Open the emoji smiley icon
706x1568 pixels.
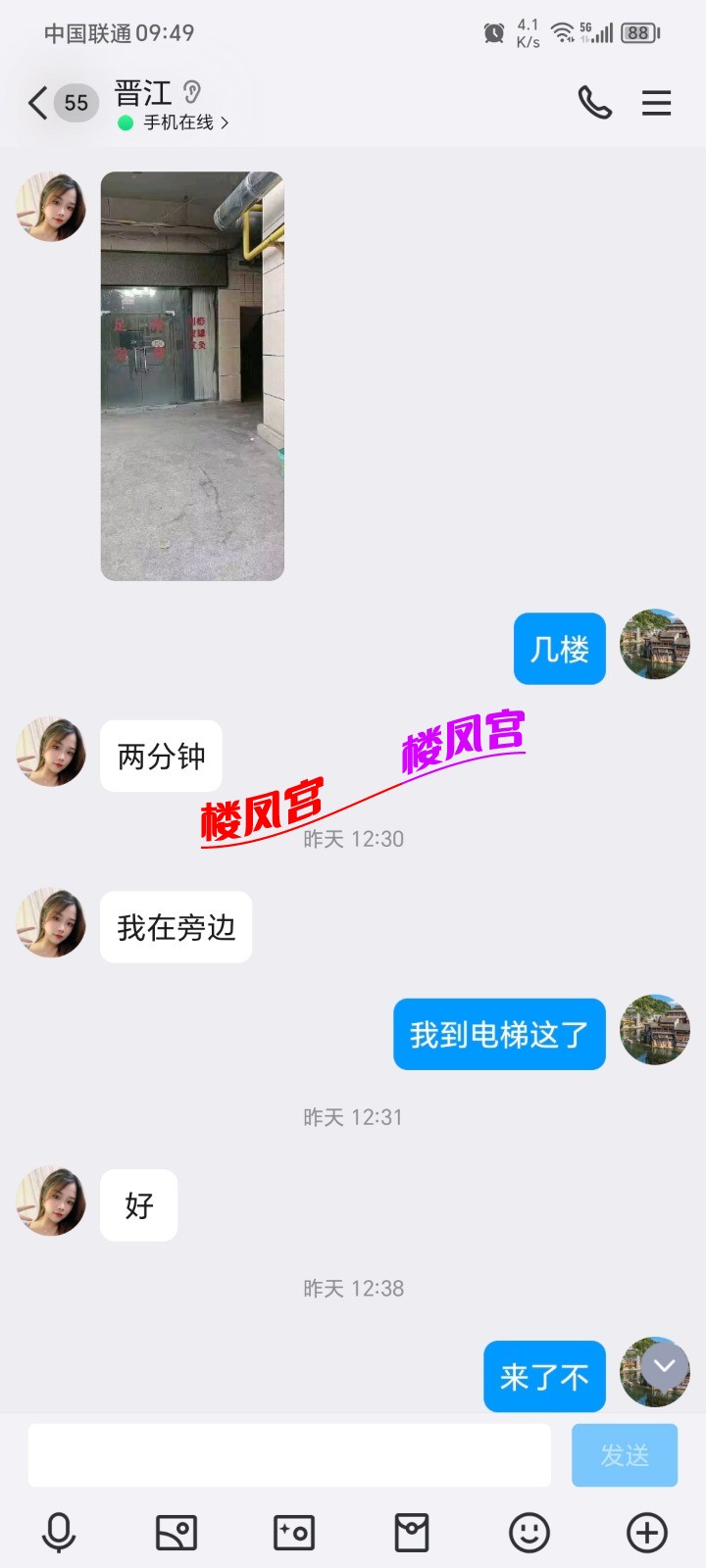click(x=529, y=1531)
